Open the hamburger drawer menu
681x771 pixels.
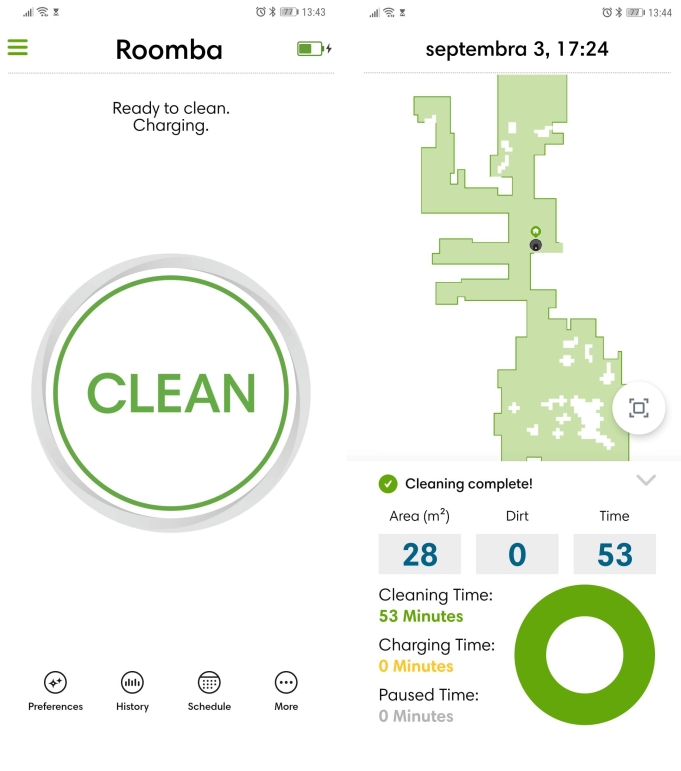click(x=18, y=48)
